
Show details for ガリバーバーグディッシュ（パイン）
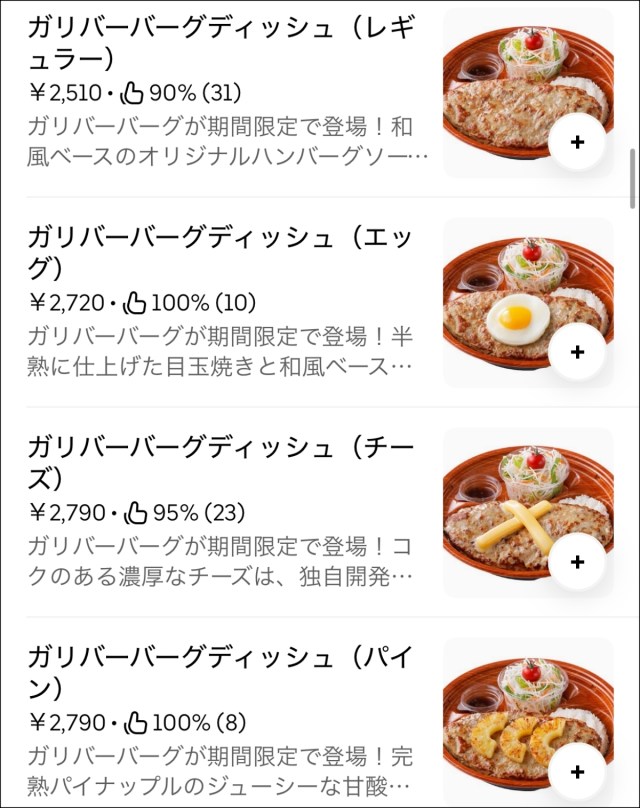(220, 670)
